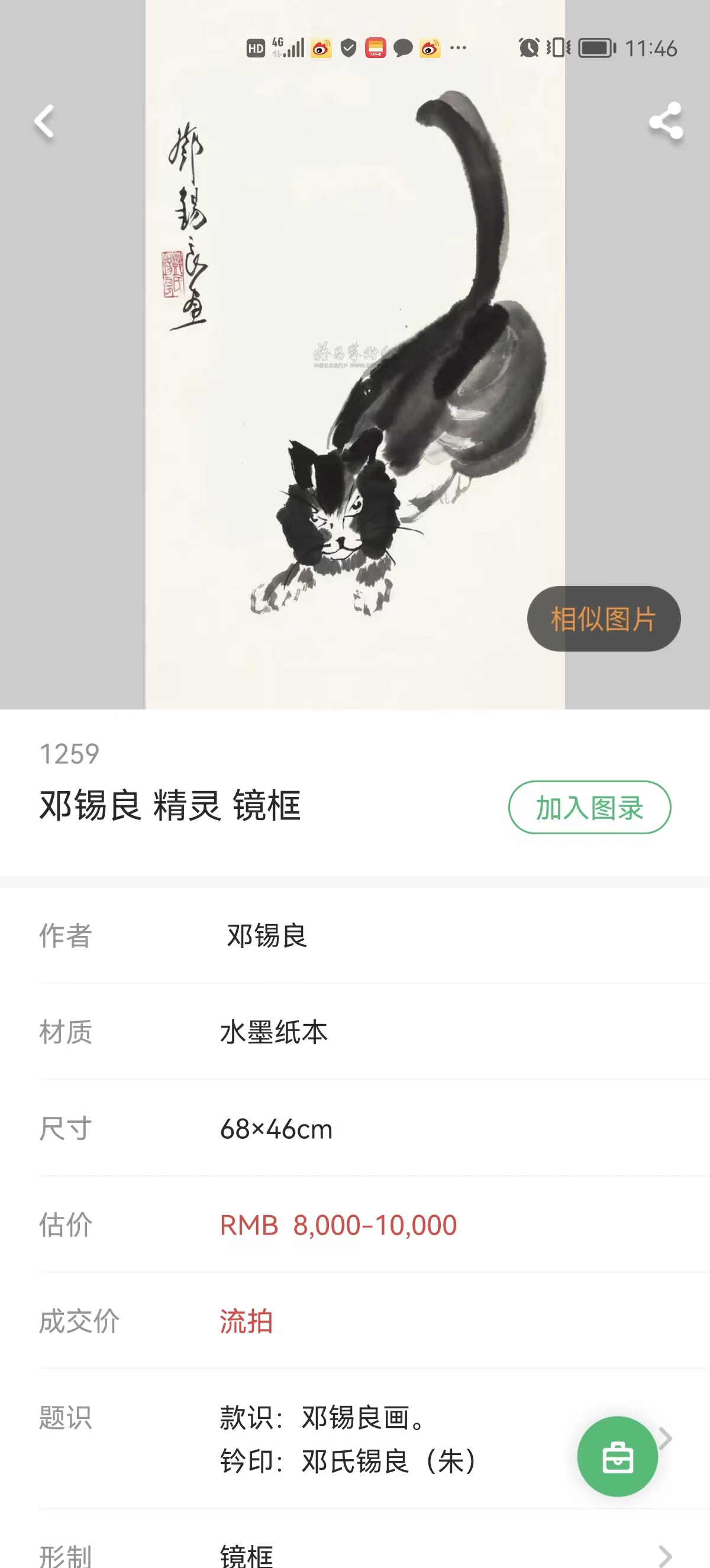This screenshot has width=710, height=1568.
Task: Go back to the previous page
Action: coord(44,122)
